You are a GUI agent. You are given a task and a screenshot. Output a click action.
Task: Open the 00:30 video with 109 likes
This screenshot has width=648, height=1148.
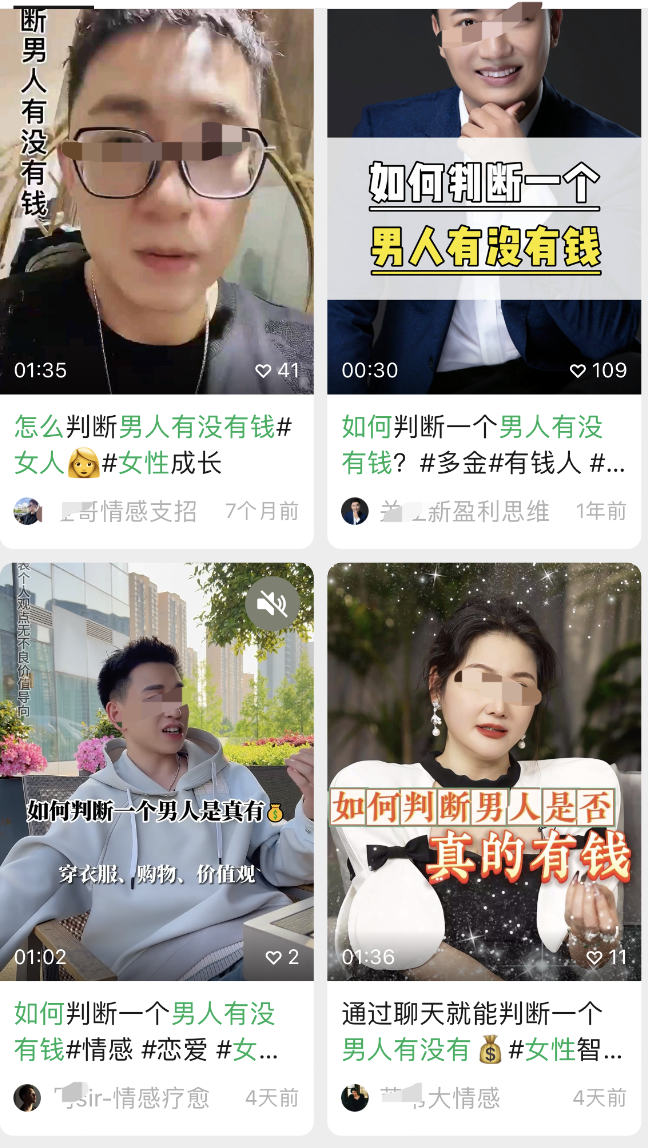point(484,200)
